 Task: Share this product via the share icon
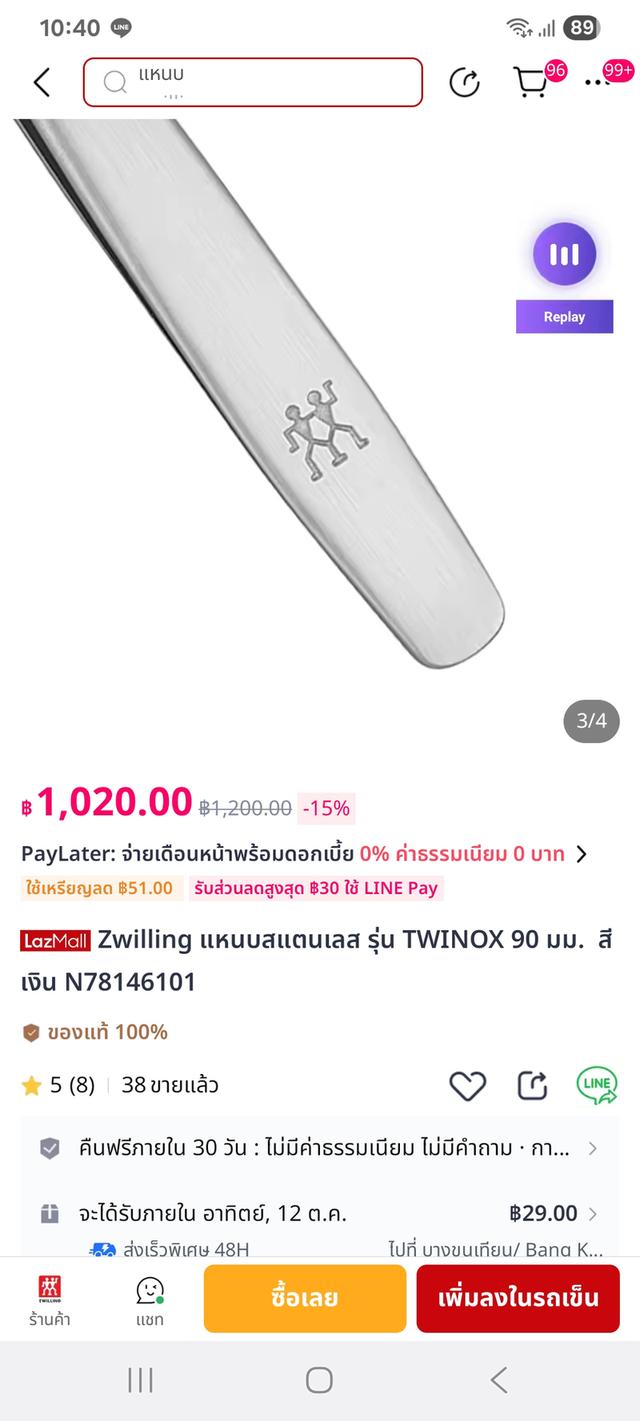[532, 1085]
